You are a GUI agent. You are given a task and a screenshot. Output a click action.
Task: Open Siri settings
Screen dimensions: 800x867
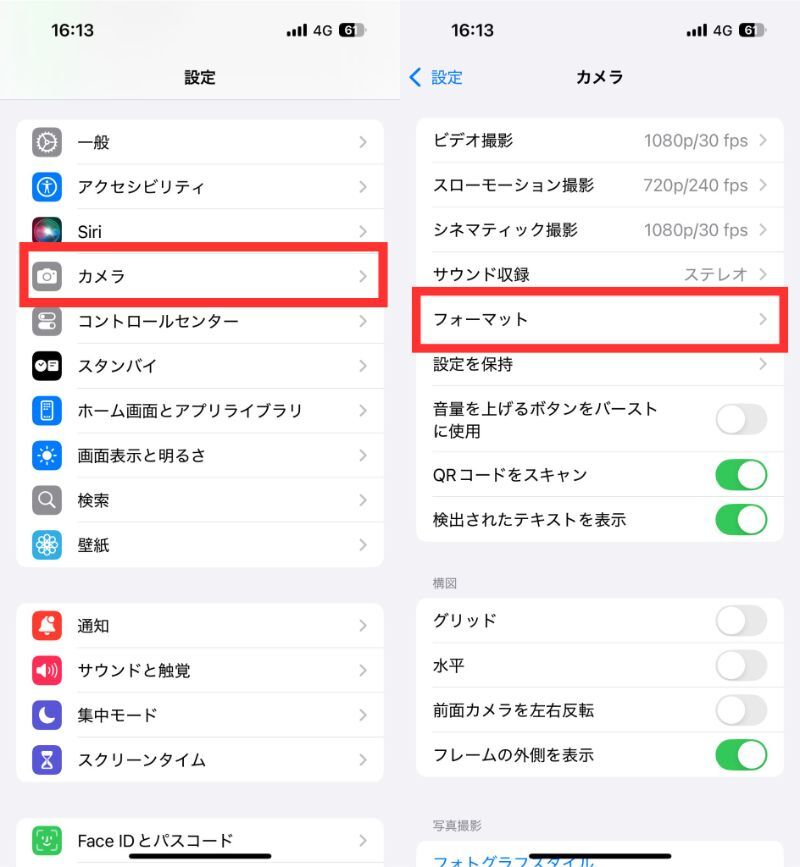coord(200,231)
